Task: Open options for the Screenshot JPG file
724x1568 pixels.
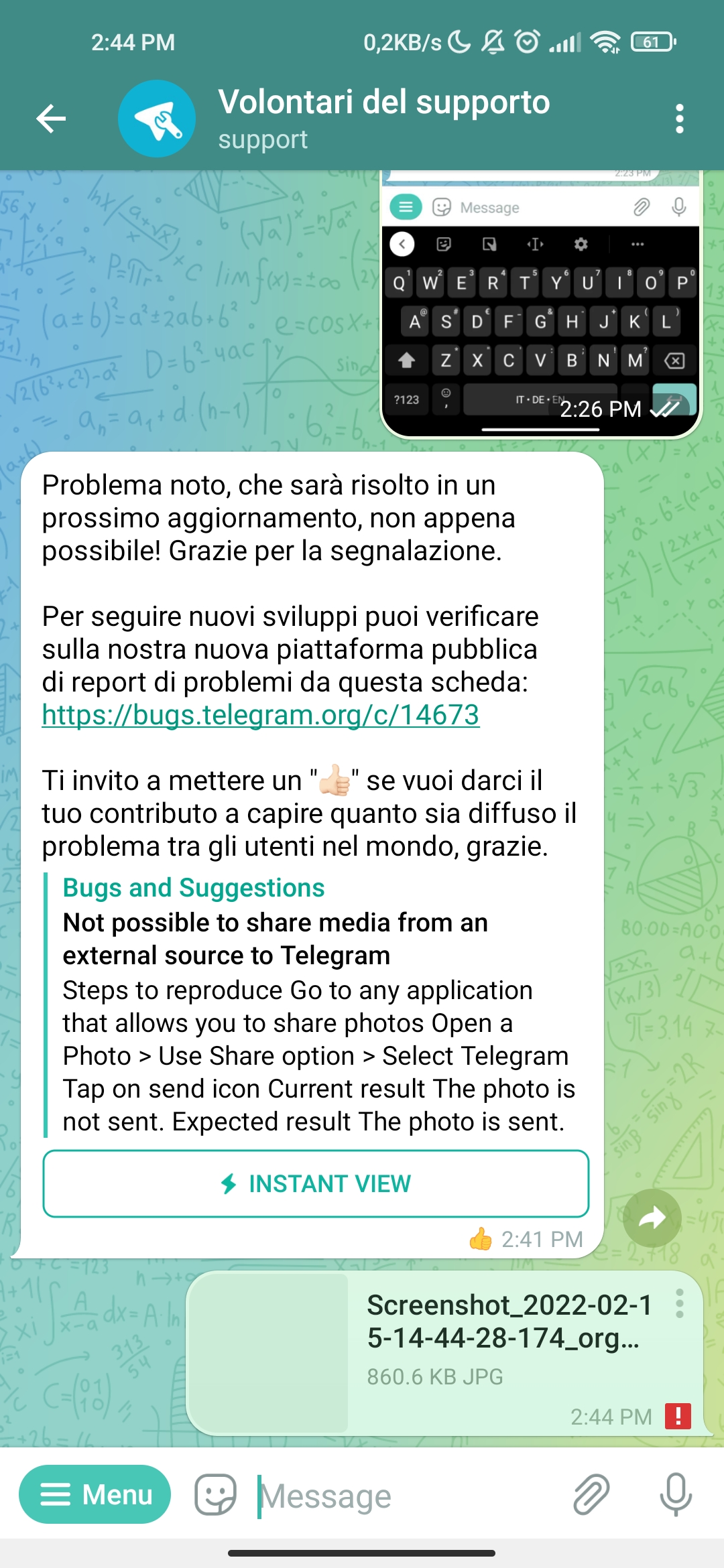Action: (x=679, y=1303)
